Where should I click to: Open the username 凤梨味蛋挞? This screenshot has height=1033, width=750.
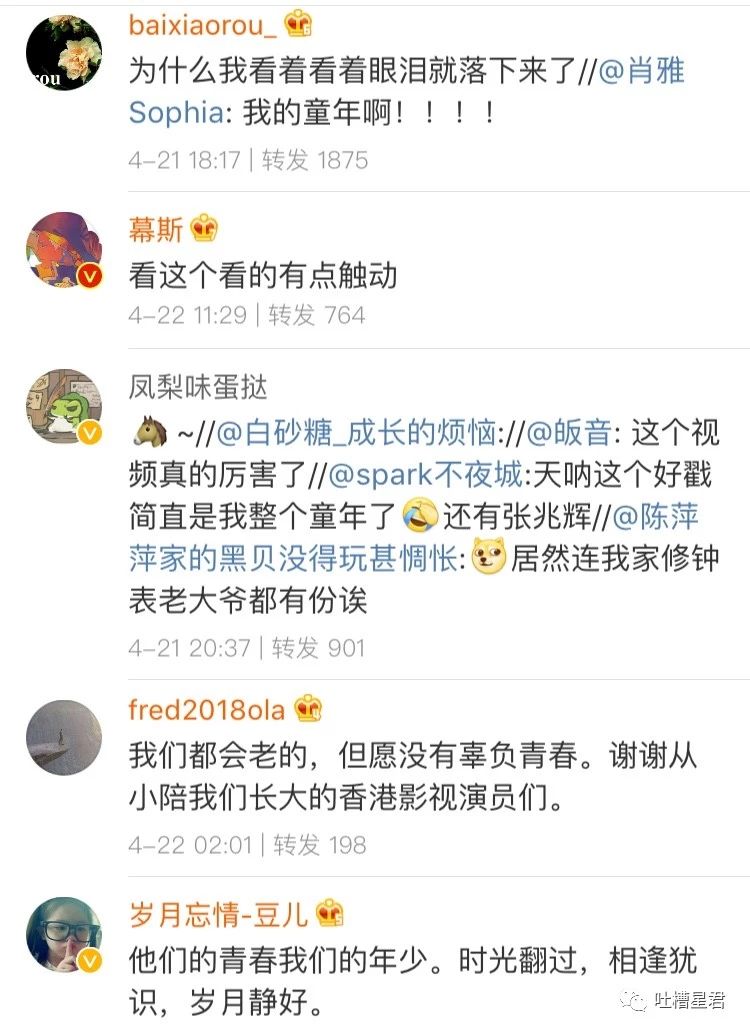click(198, 387)
